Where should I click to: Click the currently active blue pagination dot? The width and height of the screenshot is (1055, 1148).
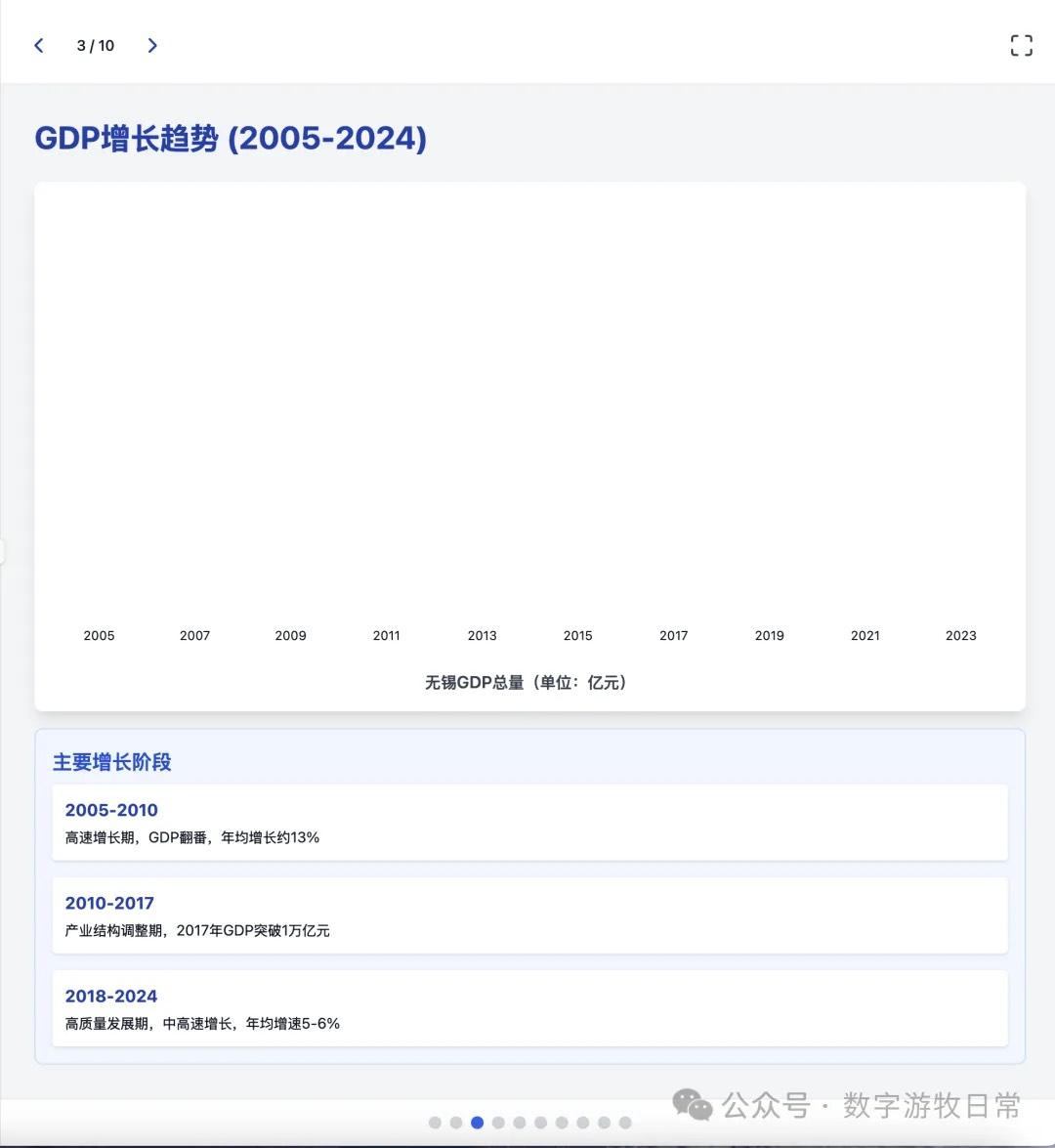[x=478, y=1122]
